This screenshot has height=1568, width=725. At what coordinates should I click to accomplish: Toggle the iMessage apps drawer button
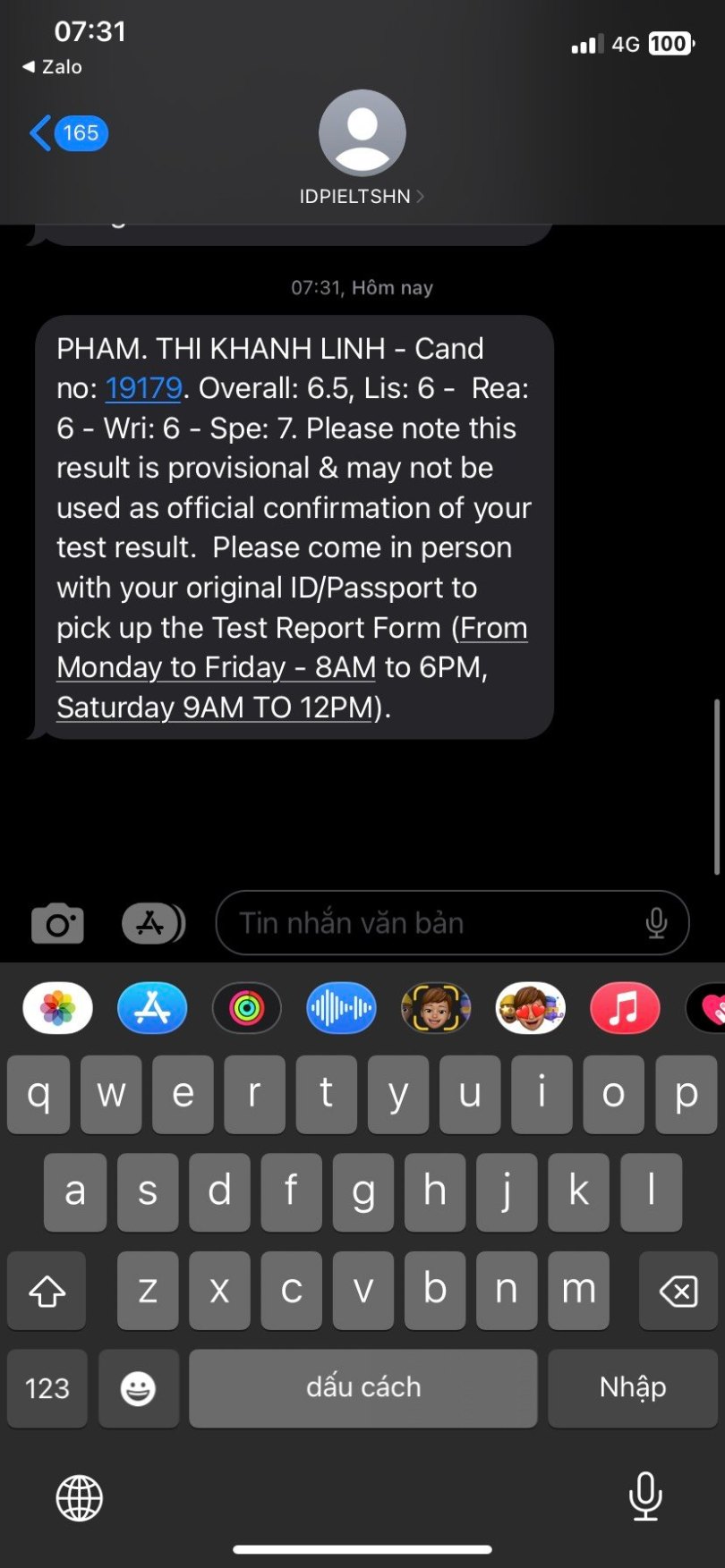tap(152, 923)
